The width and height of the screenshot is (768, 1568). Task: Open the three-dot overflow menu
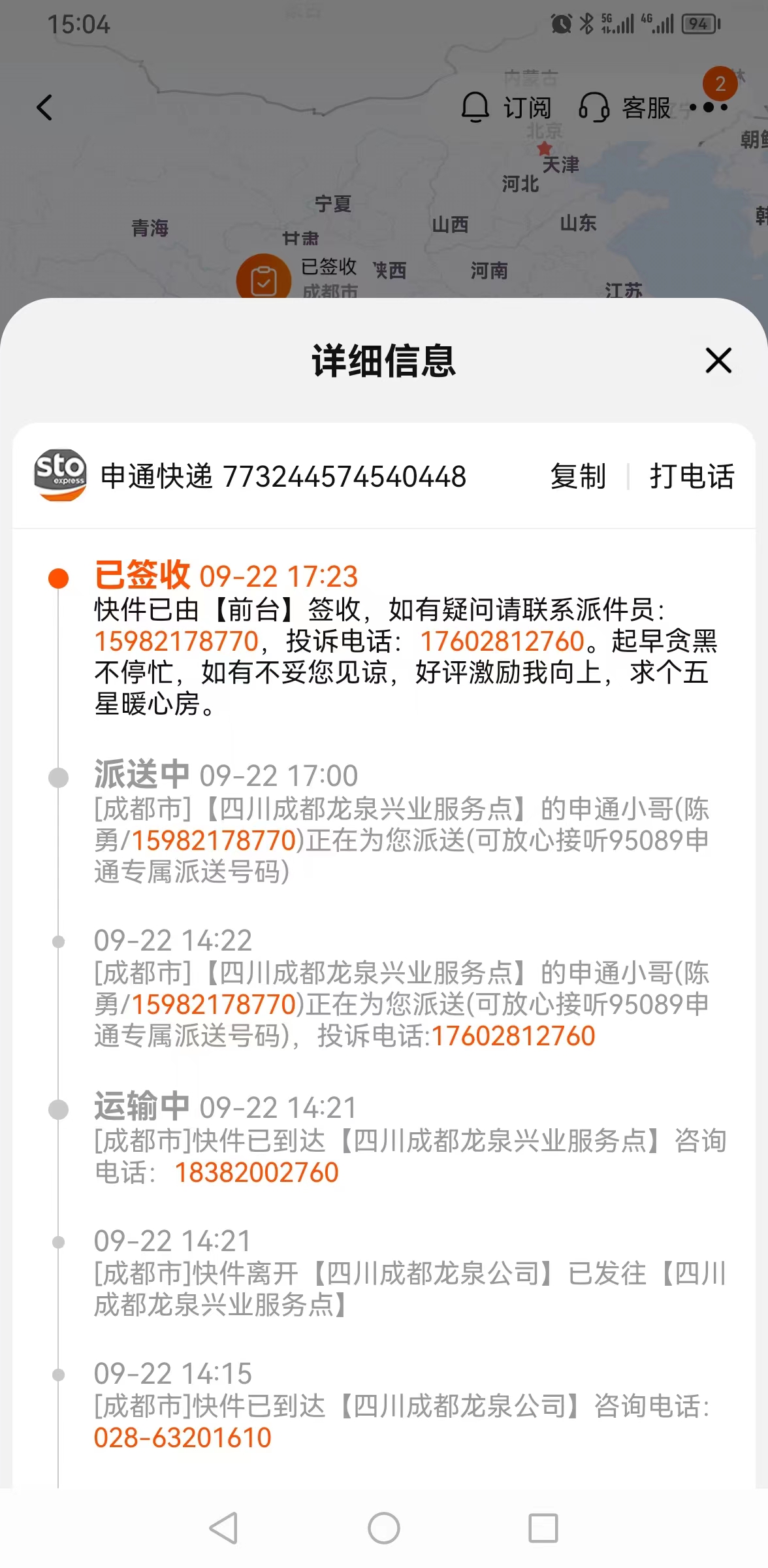(709, 108)
